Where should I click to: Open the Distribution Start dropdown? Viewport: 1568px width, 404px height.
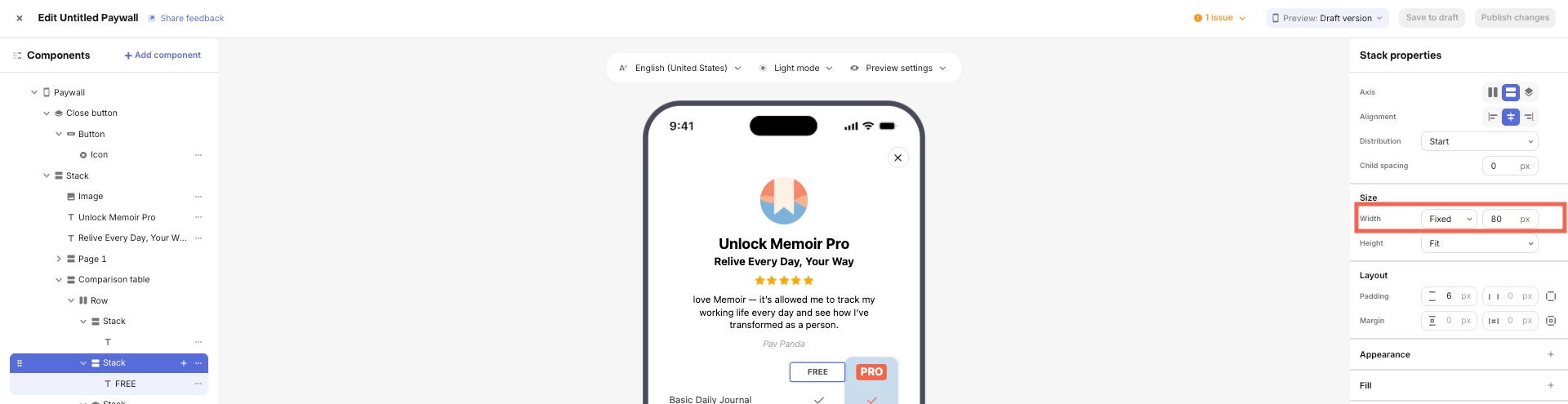1479,142
